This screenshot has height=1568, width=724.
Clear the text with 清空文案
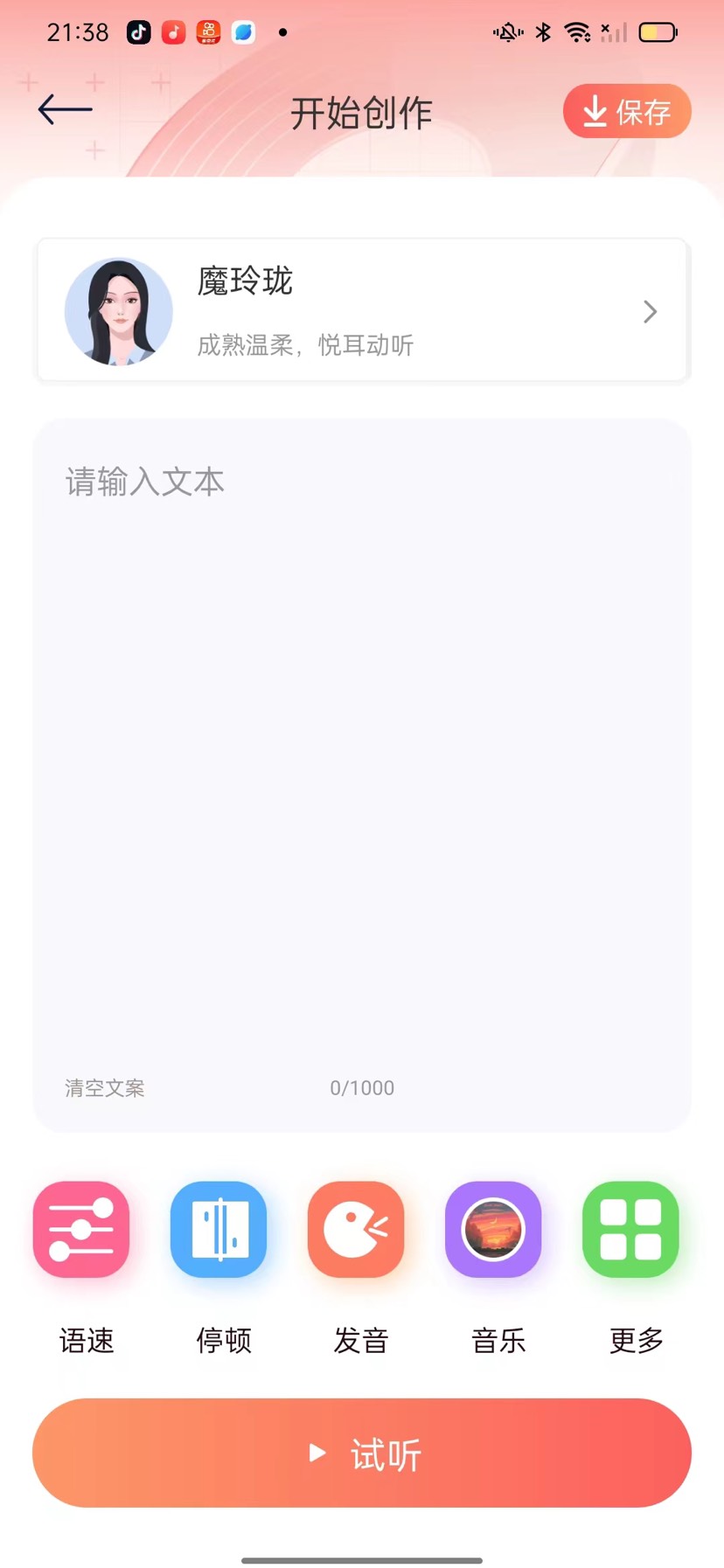(105, 1088)
